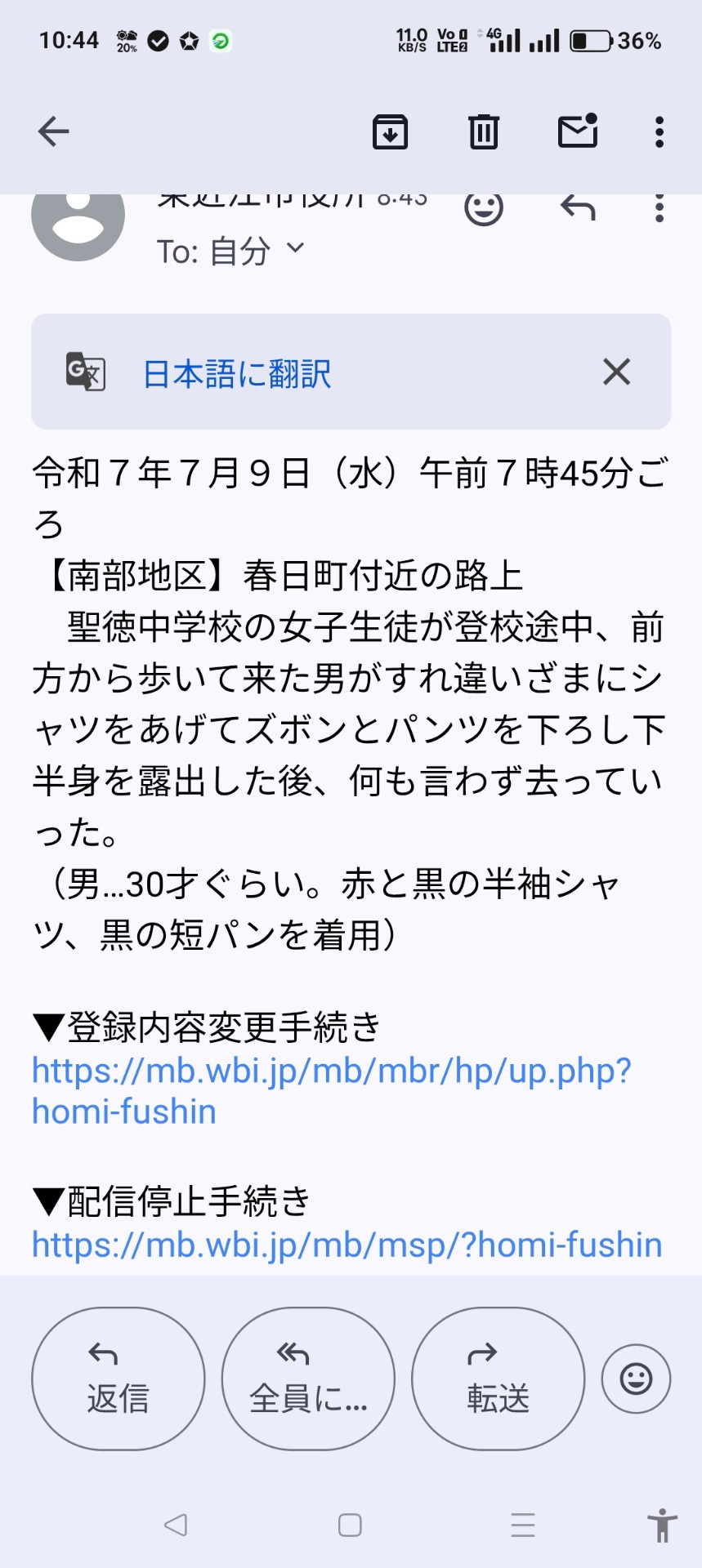
Task: Open the 登録内容変更手続き up.php link
Action: click(331, 1091)
